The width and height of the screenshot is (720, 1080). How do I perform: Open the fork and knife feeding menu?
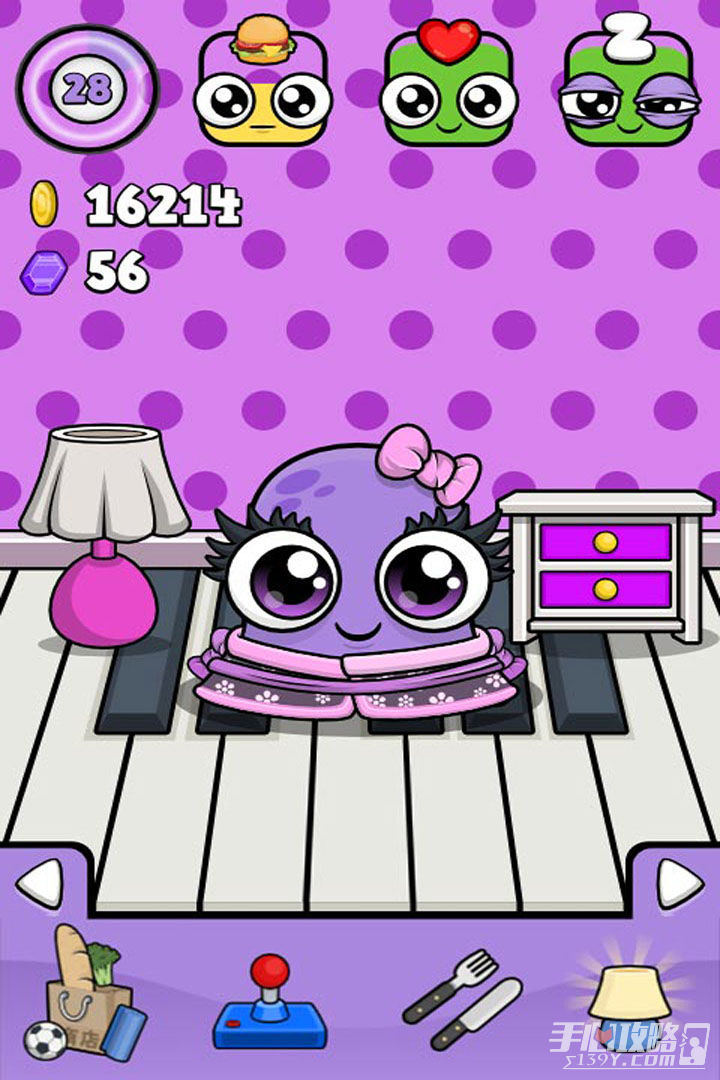(x=461, y=1000)
